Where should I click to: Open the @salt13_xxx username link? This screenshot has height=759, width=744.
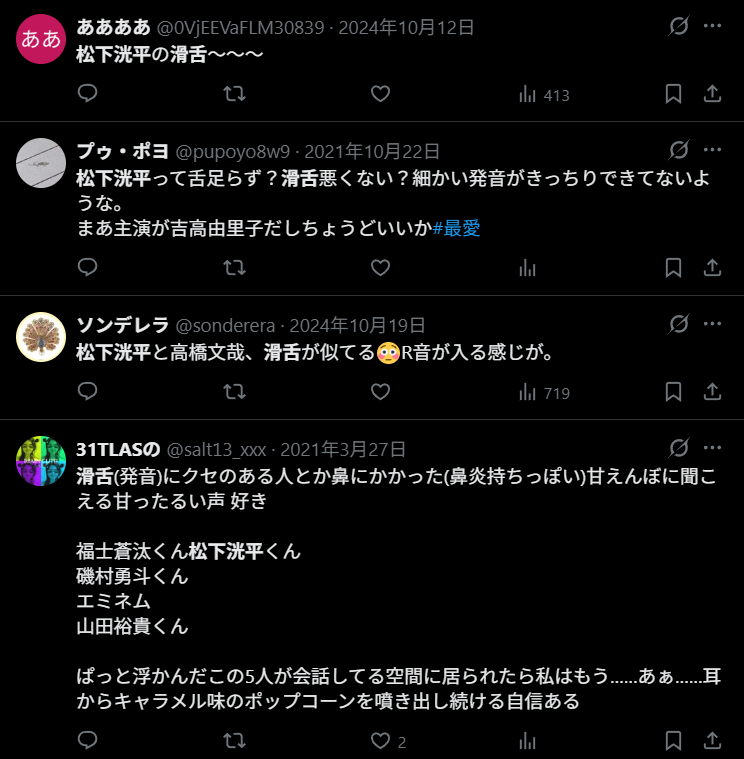219,449
